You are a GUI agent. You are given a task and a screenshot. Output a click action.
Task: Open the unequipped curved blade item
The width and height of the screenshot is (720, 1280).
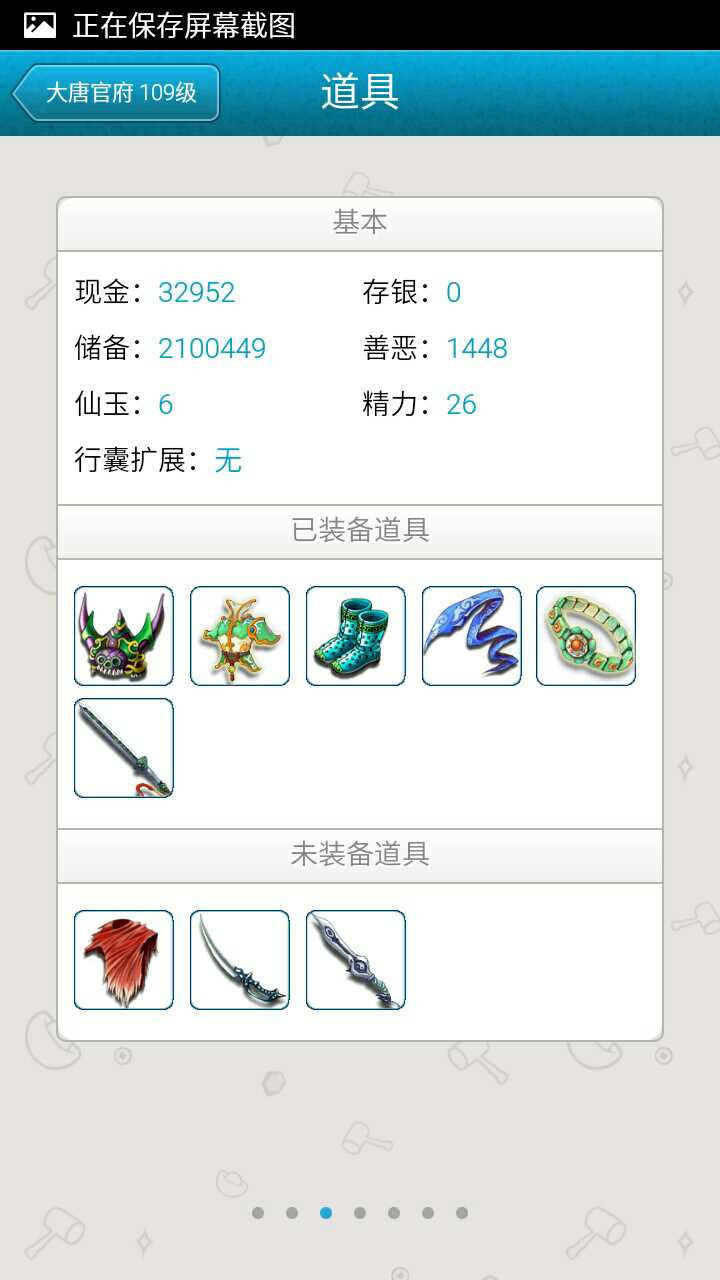point(240,960)
